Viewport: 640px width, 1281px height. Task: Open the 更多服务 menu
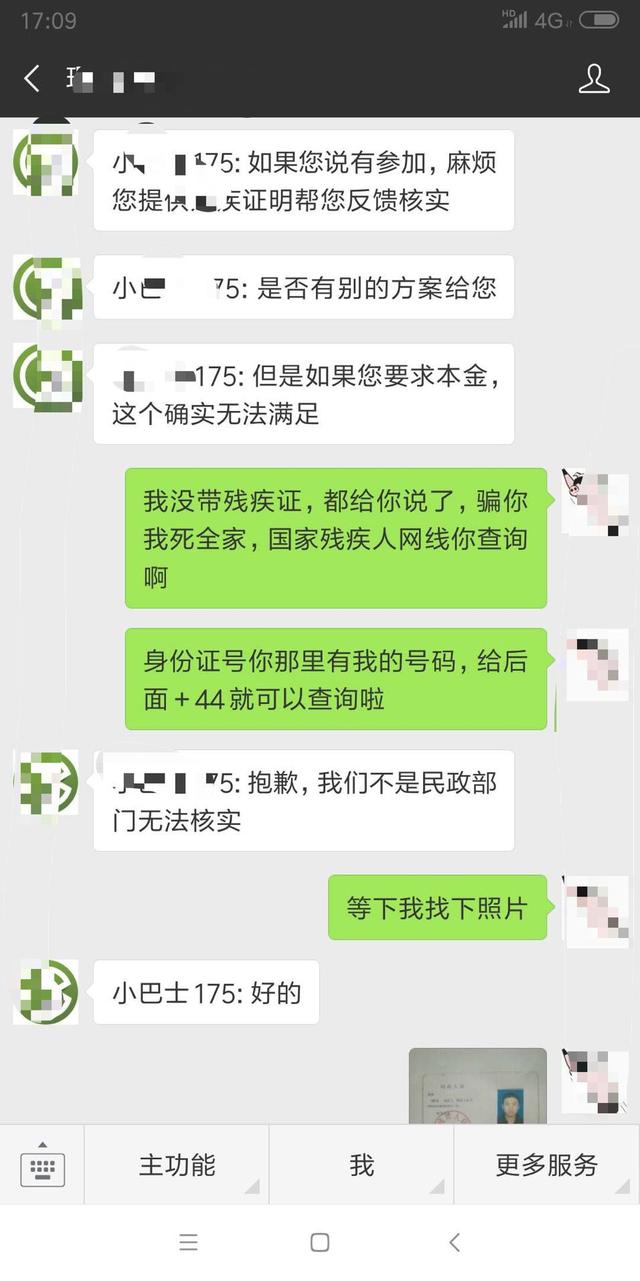547,1165
